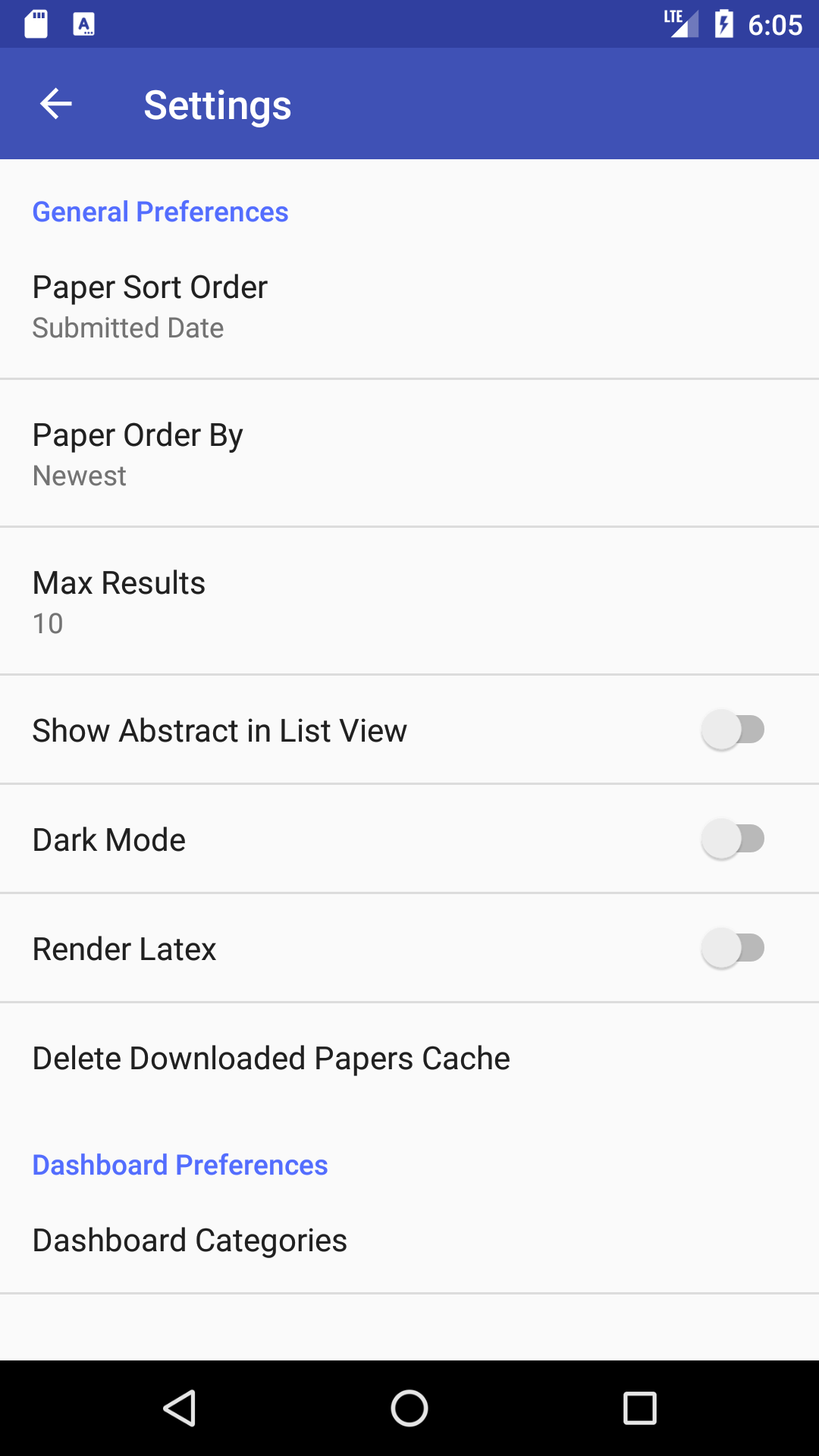Toggle the Render Latex switch
The height and width of the screenshot is (1456, 819).
click(732, 949)
